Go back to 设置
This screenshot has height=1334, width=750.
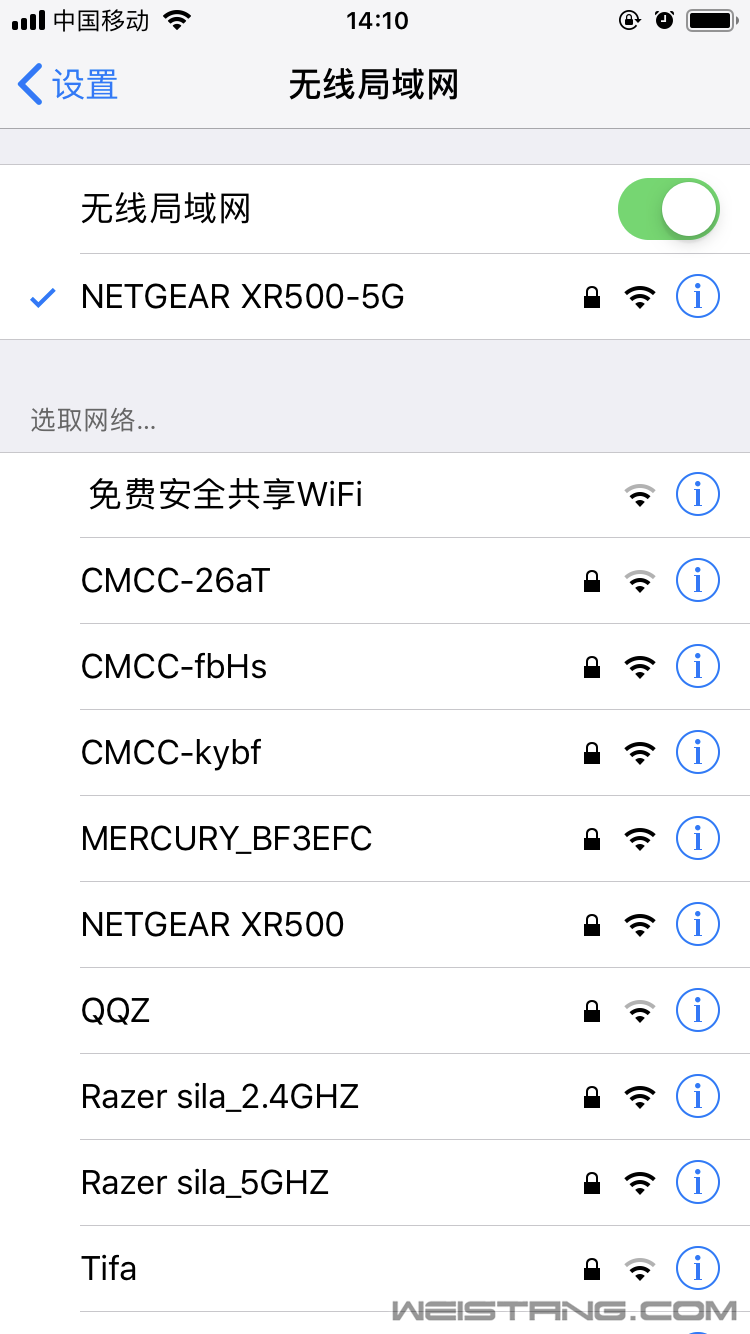68,85
